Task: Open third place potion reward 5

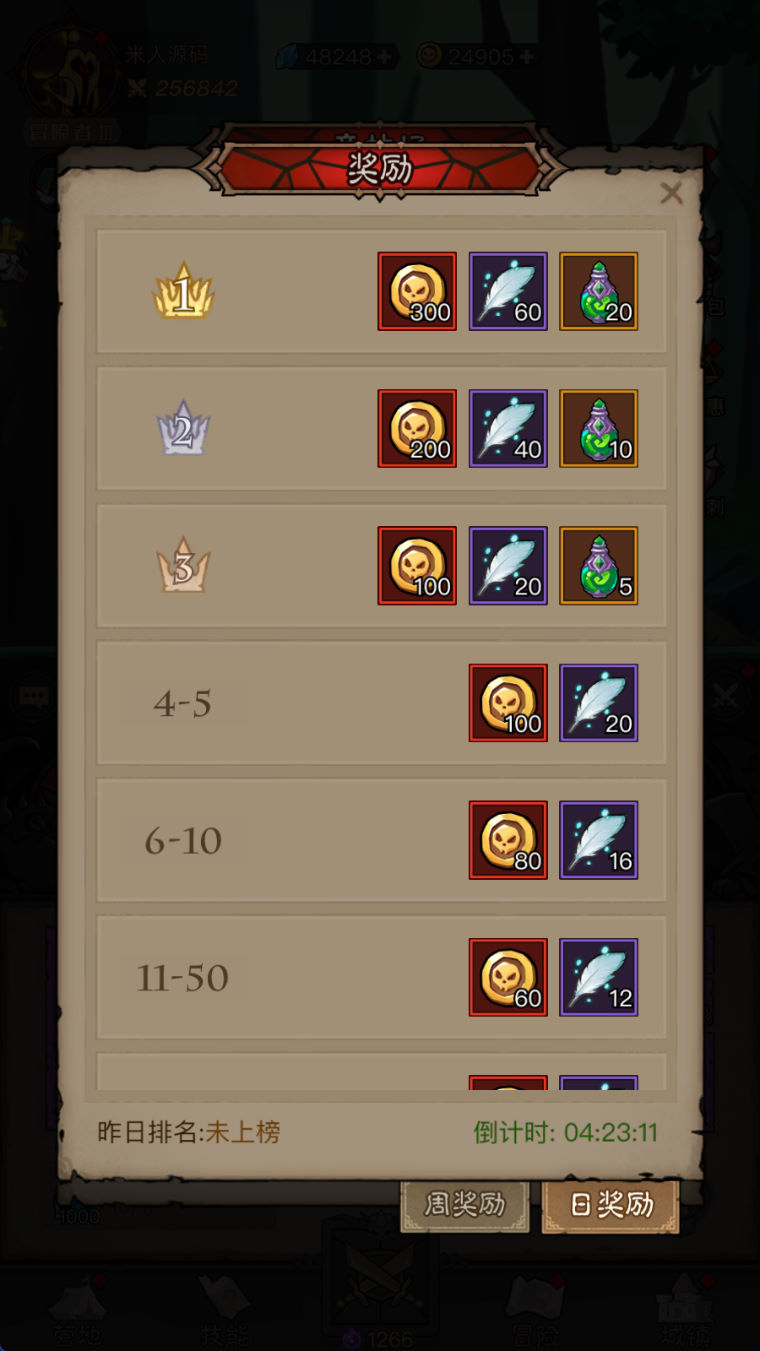Action: point(599,565)
